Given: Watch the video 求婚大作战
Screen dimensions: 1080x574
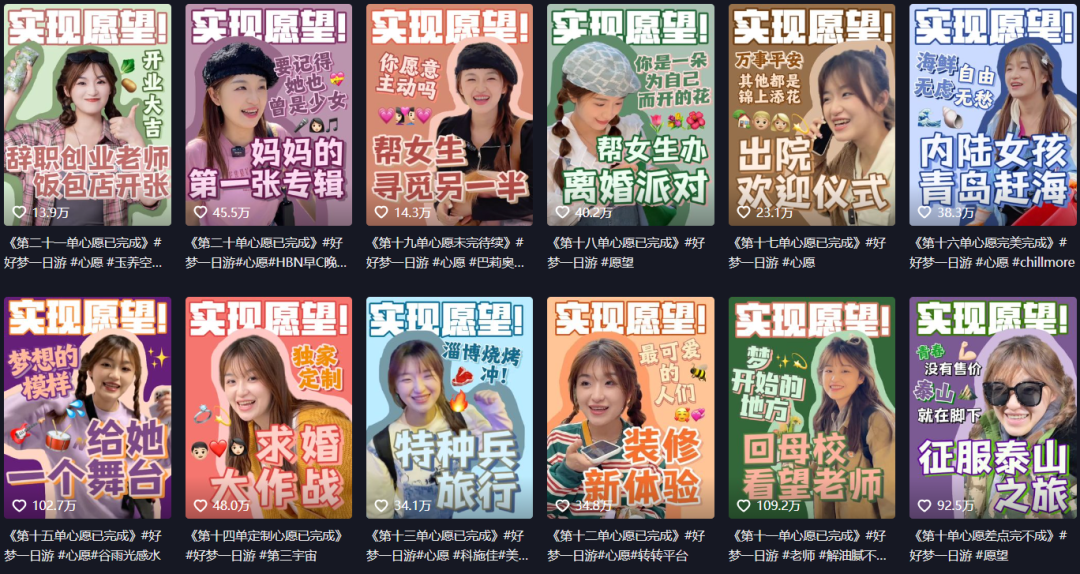Looking at the screenshot, I should [x=268, y=407].
